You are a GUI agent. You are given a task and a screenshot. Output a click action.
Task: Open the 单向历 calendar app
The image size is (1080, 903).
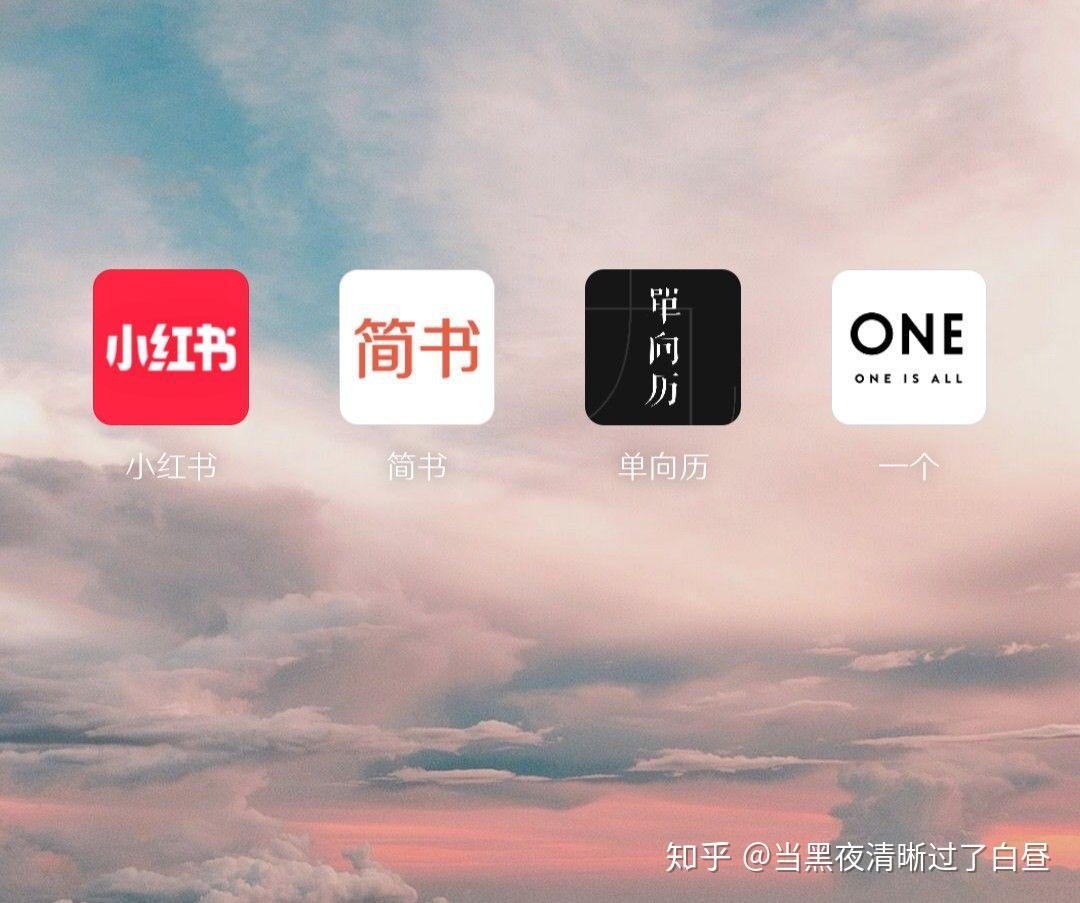pyautogui.click(x=663, y=347)
